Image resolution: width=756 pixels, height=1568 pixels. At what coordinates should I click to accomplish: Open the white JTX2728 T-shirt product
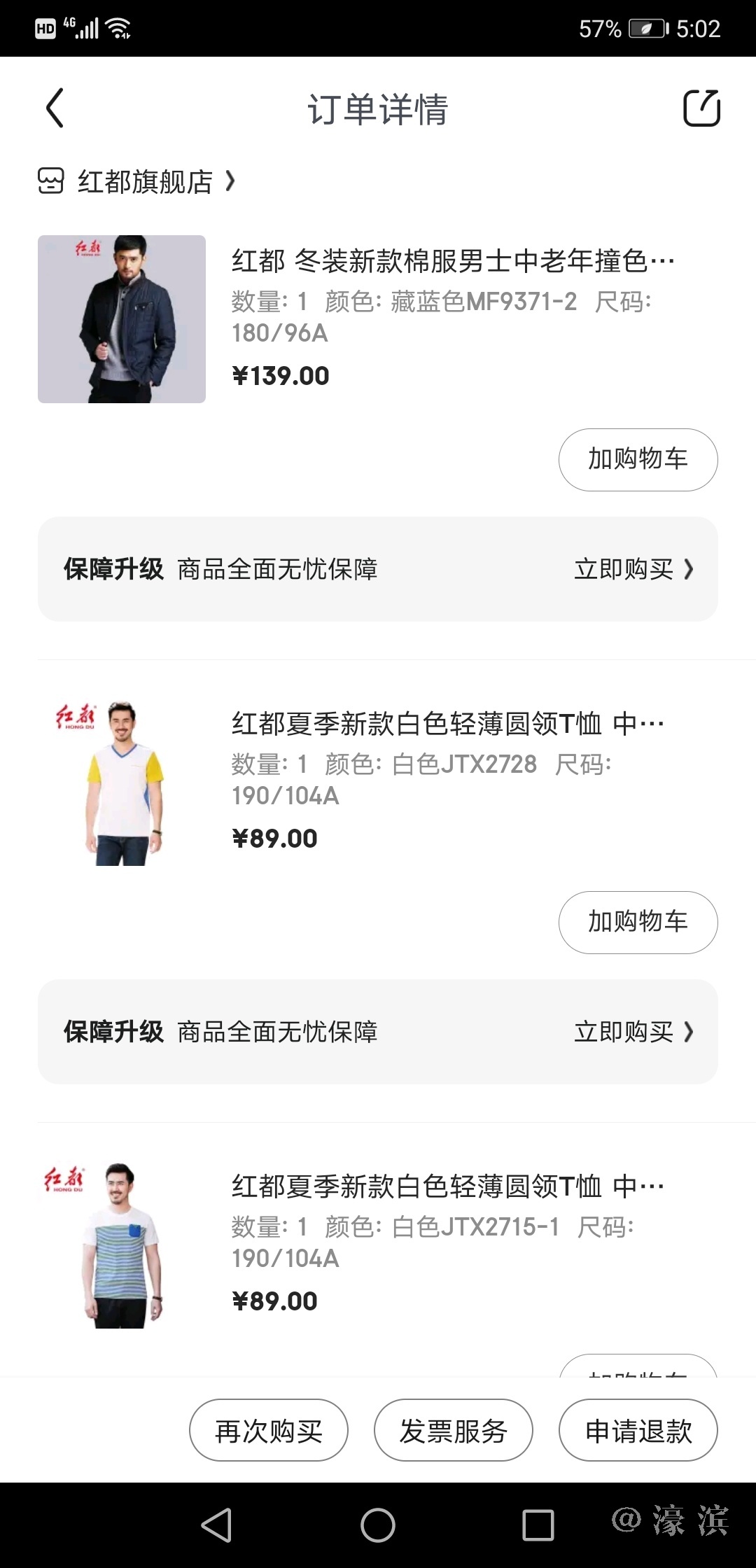448,724
